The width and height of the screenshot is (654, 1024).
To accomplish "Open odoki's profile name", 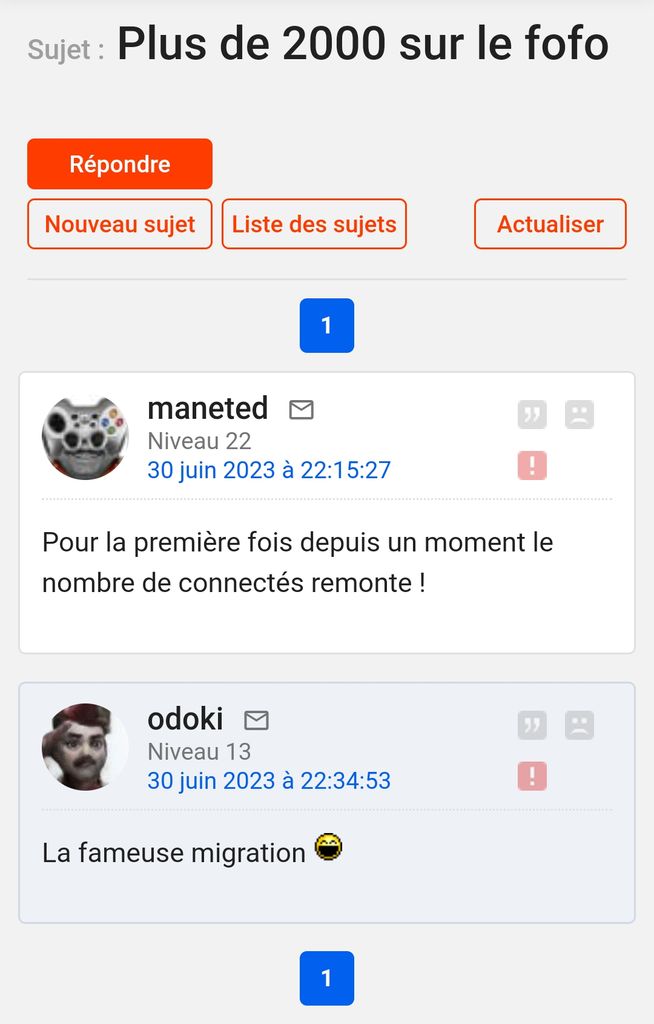I will click(186, 719).
